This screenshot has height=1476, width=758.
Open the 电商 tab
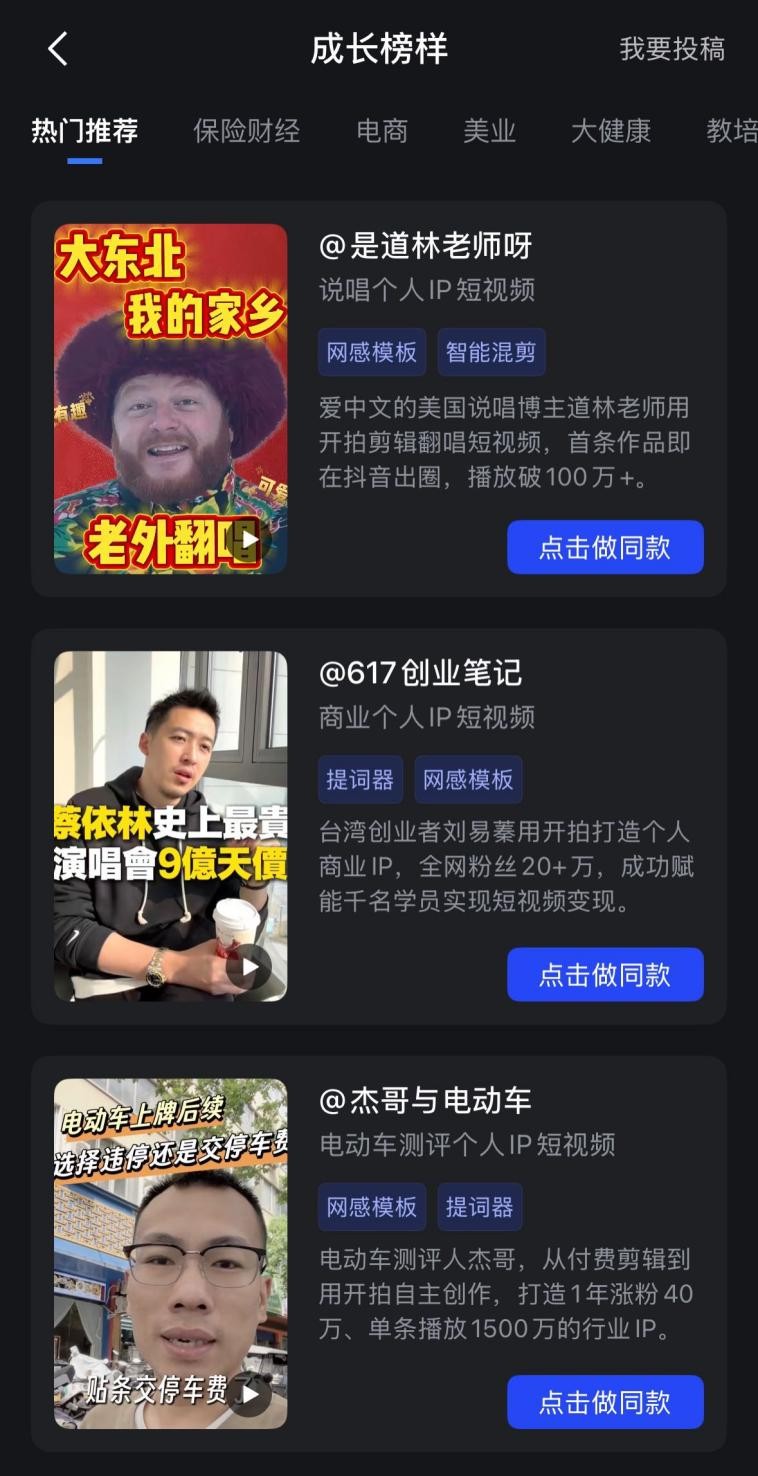pyautogui.click(x=382, y=131)
